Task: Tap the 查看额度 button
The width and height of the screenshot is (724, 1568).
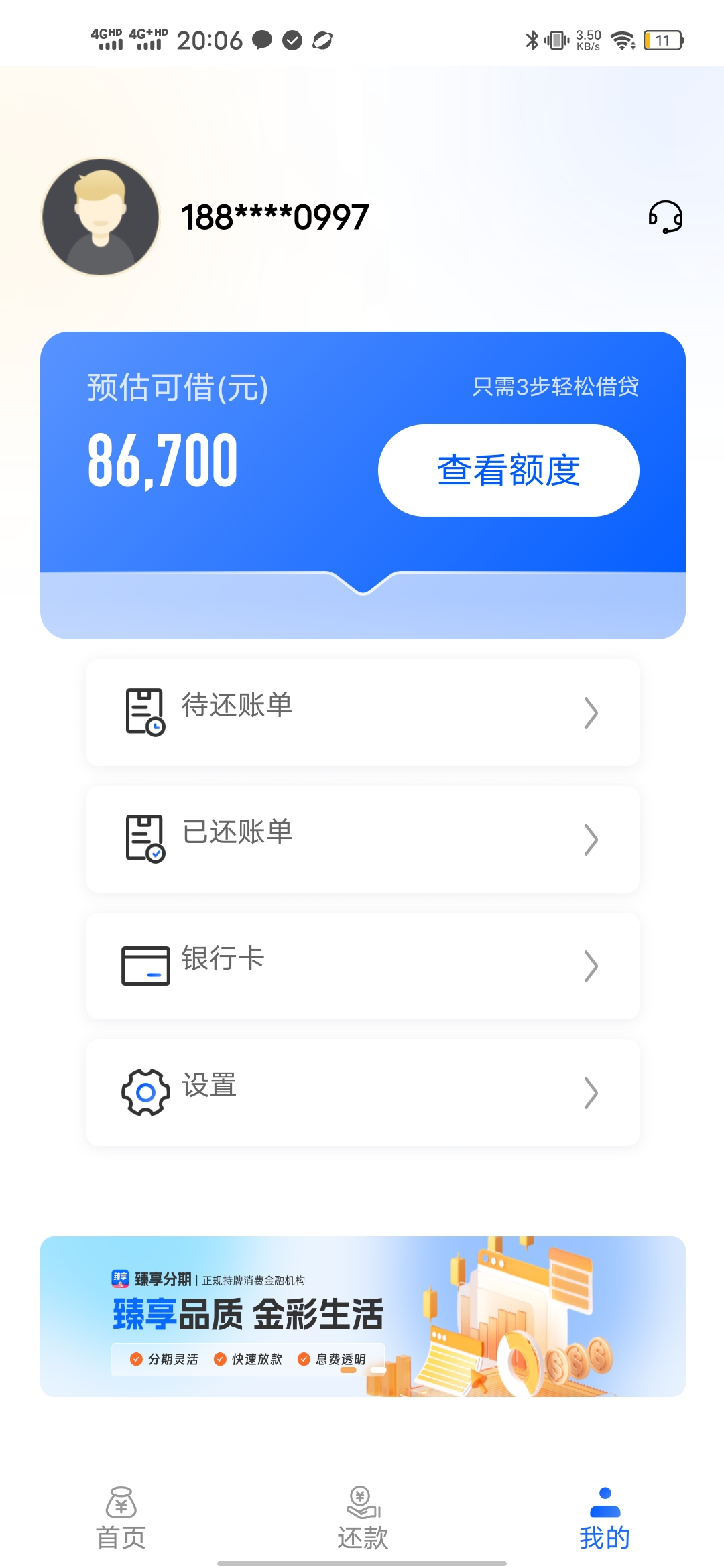Action: (508, 470)
